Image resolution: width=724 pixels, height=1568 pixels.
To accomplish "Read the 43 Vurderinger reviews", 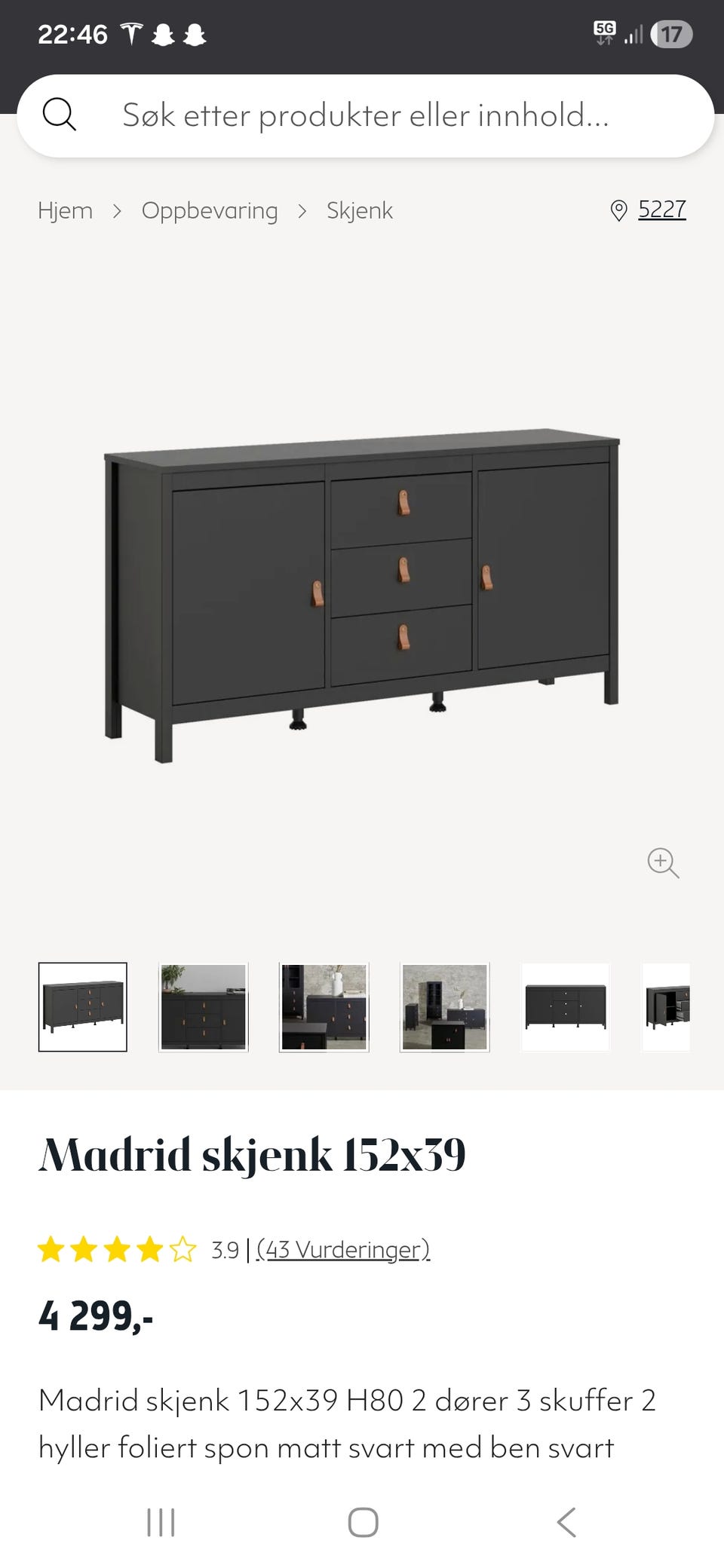I will [x=343, y=1249].
